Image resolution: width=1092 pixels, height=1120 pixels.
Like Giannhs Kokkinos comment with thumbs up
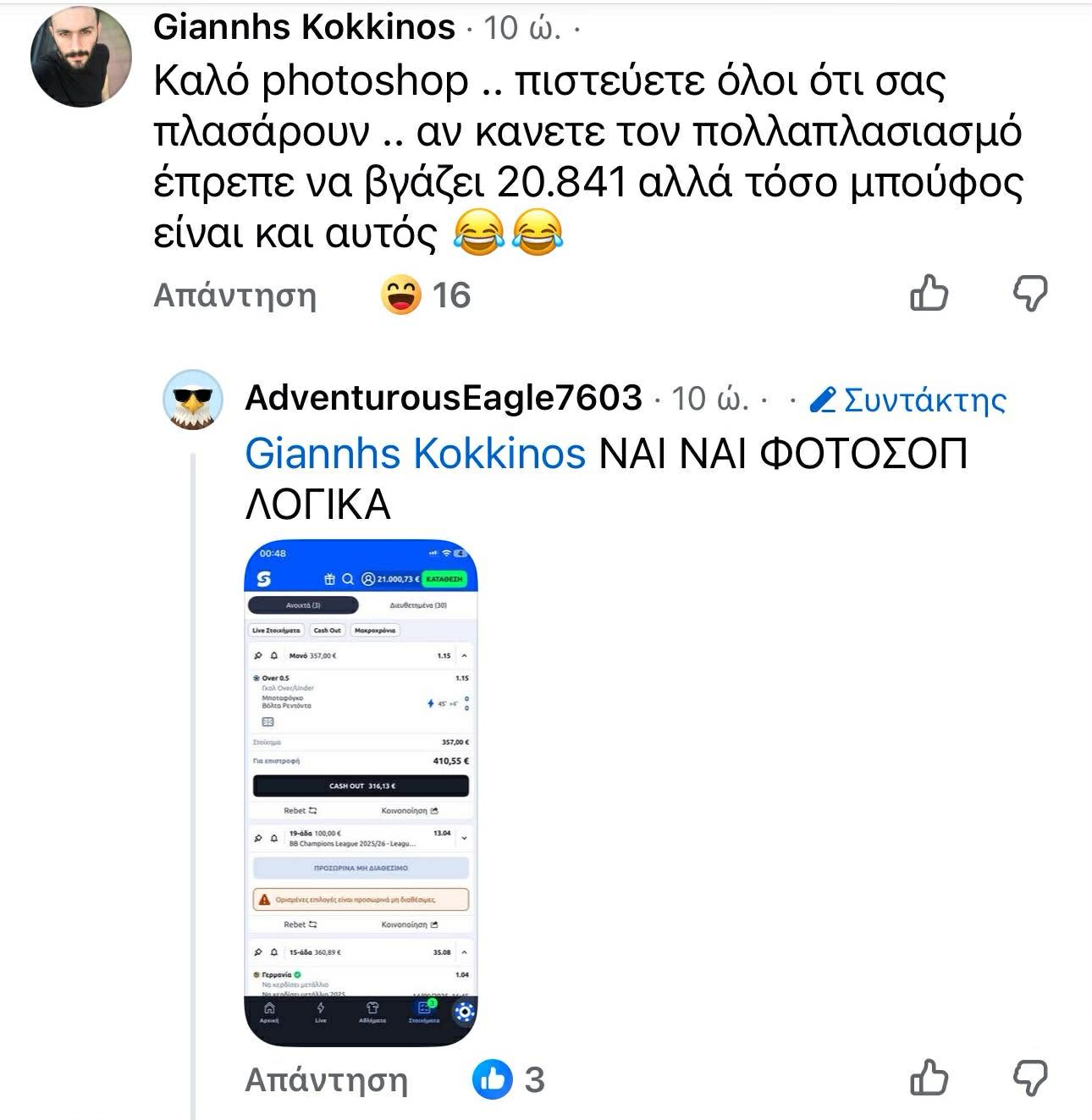click(929, 295)
